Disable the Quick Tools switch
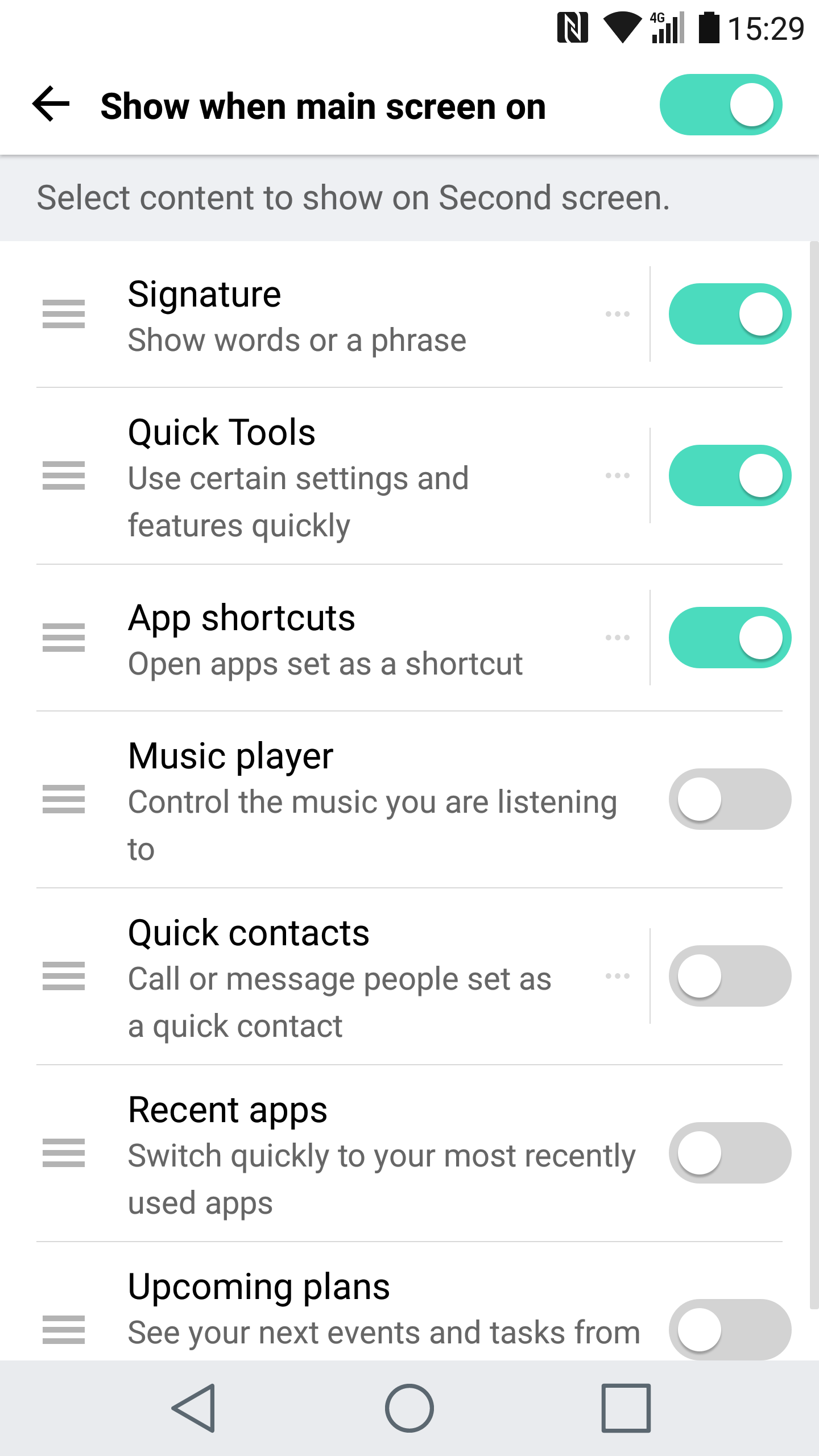The height and width of the screenshot is (1456, 819). pyautogui.click(x=730, y=475)
